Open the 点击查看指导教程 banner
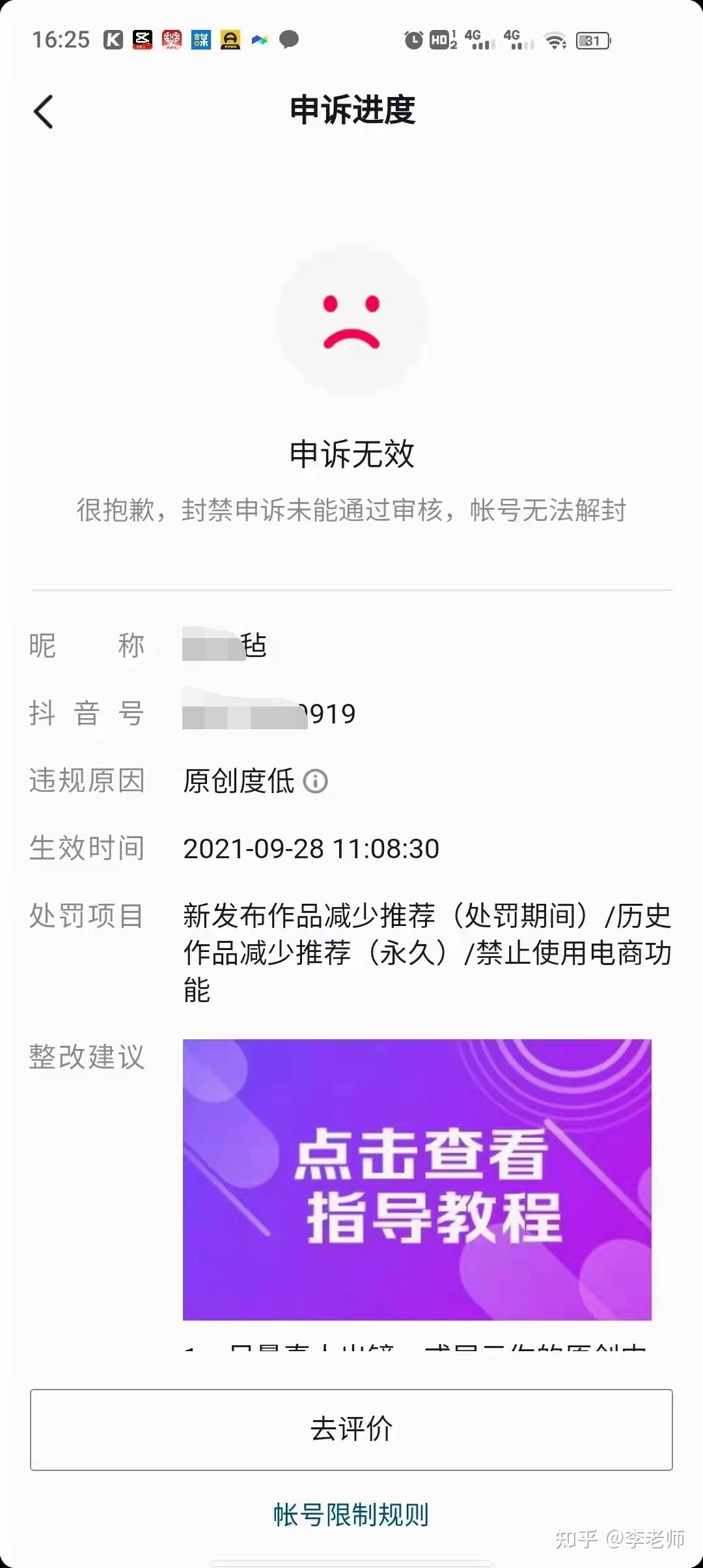 pyautogui.click(x=417, y=1179)
